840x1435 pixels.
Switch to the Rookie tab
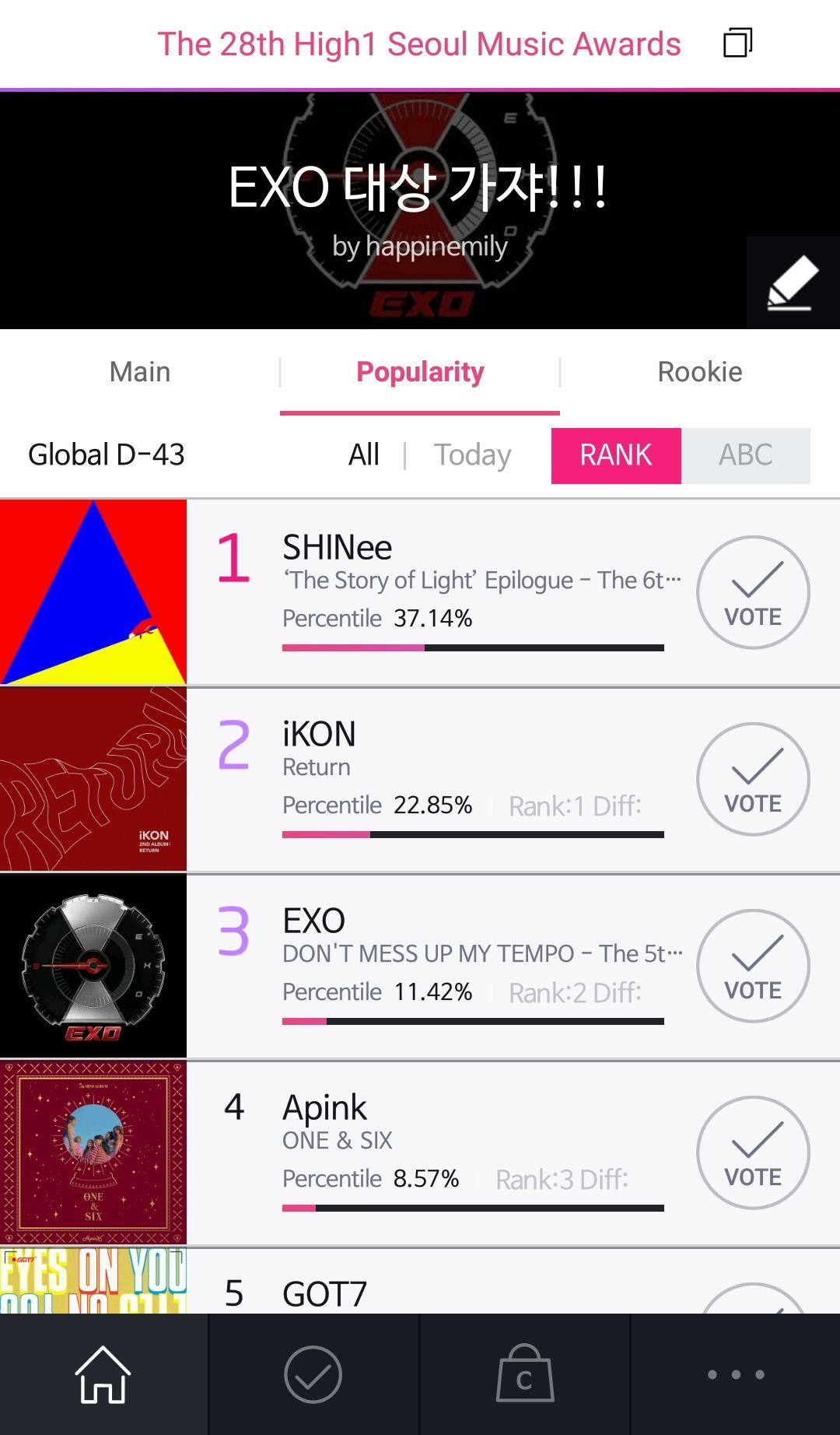coord(700,372)
